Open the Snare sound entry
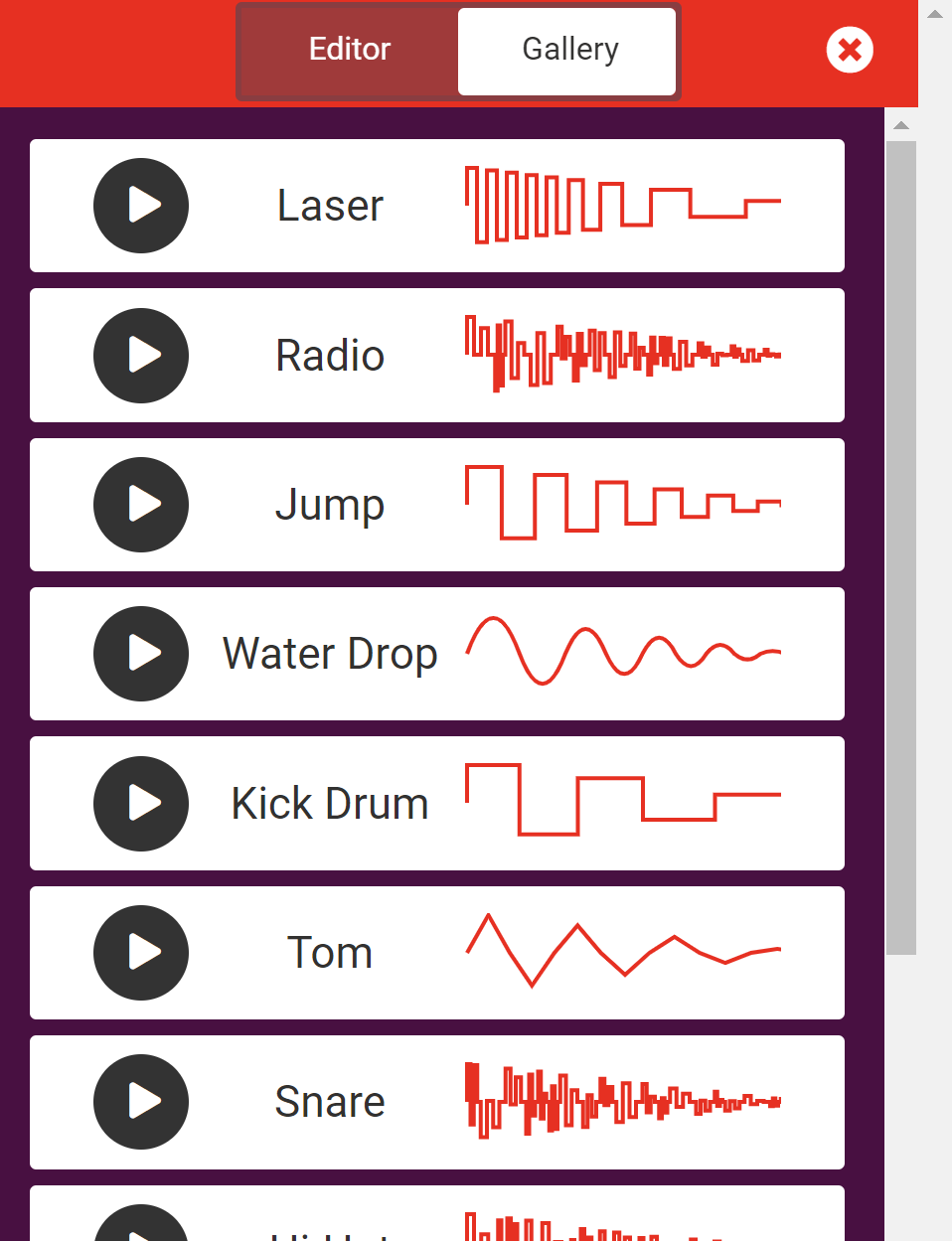 click(331, 1101)
